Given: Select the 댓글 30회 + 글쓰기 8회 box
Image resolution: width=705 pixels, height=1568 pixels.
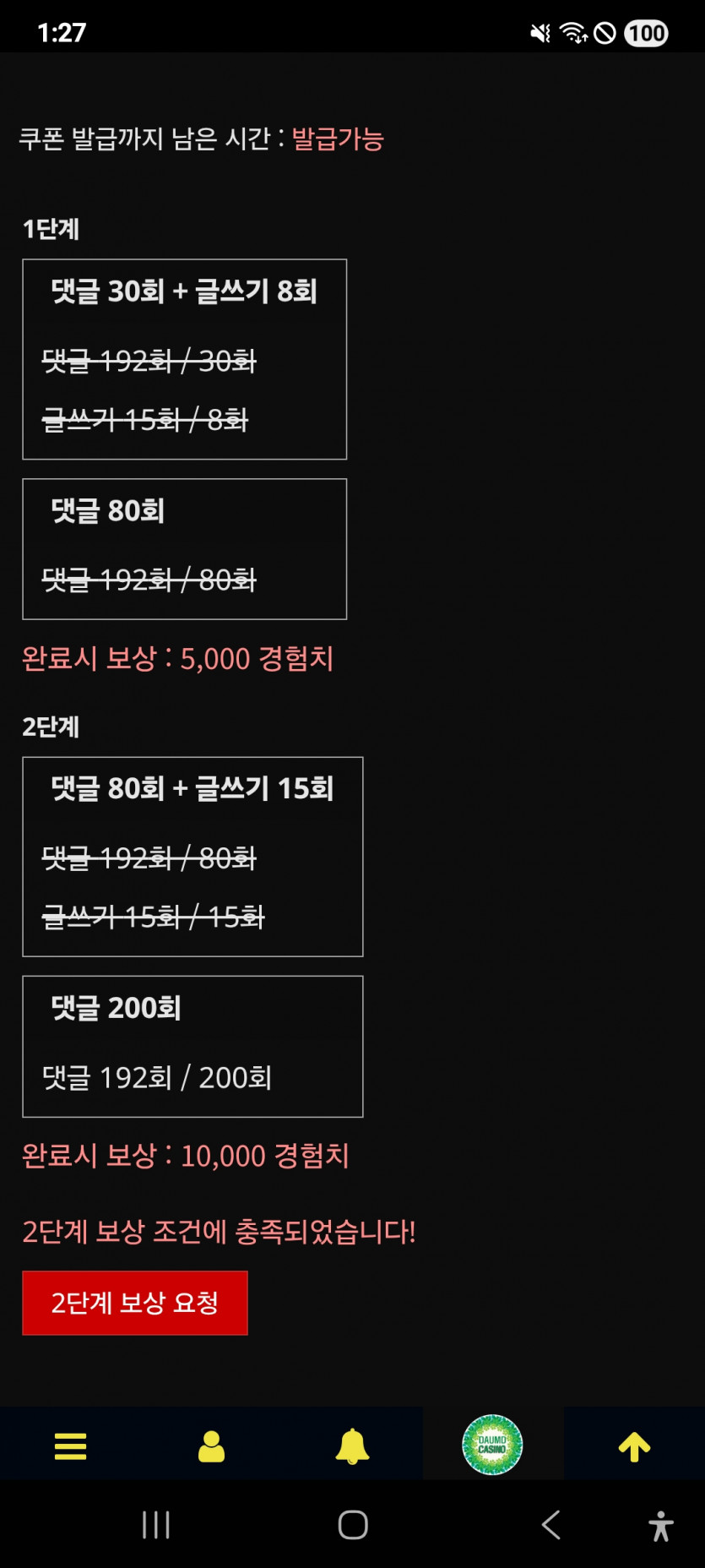Looking at the screenshot, I should 184,358.
